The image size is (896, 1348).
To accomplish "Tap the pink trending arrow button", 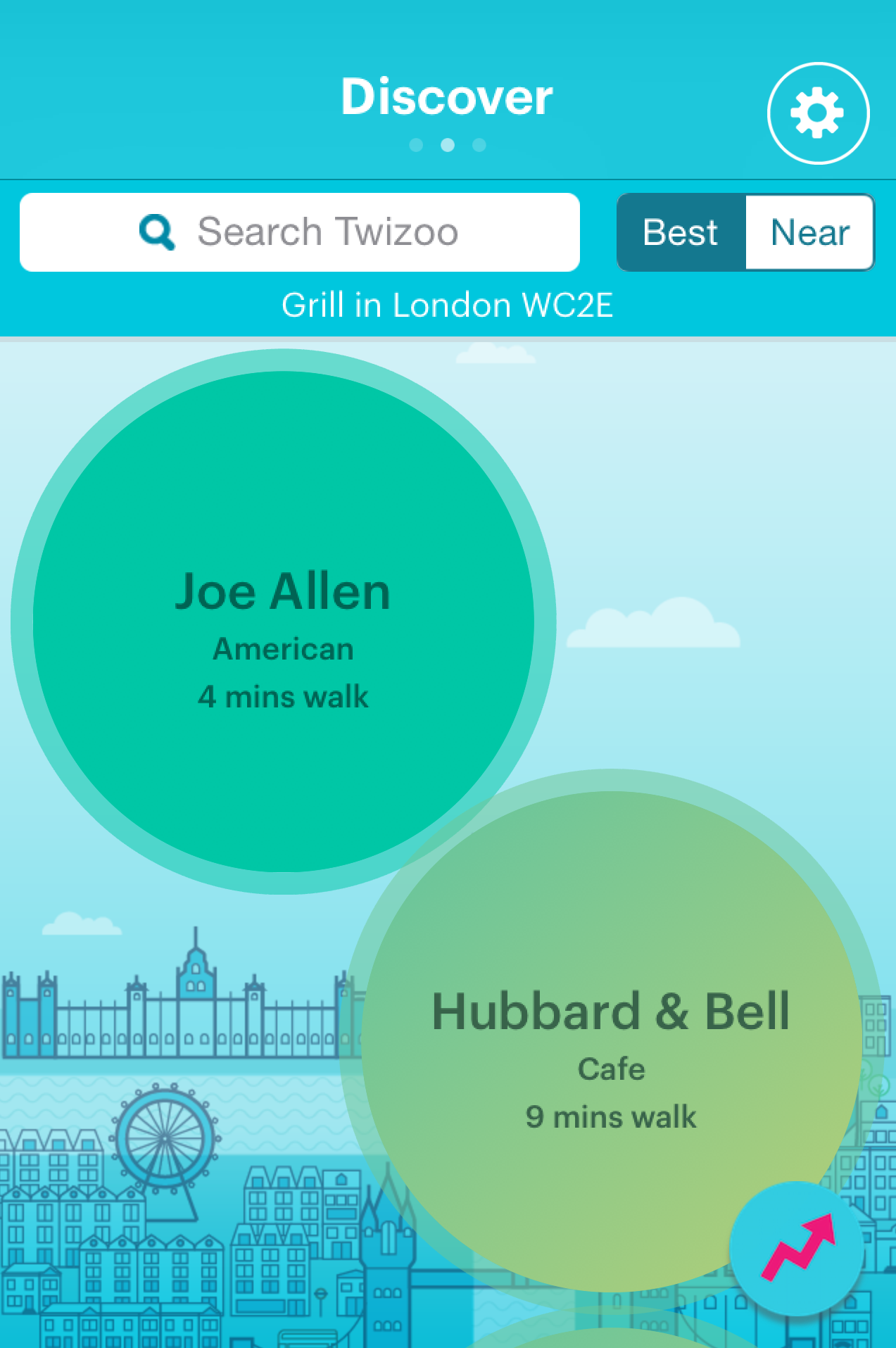I will click(797, 1248).
